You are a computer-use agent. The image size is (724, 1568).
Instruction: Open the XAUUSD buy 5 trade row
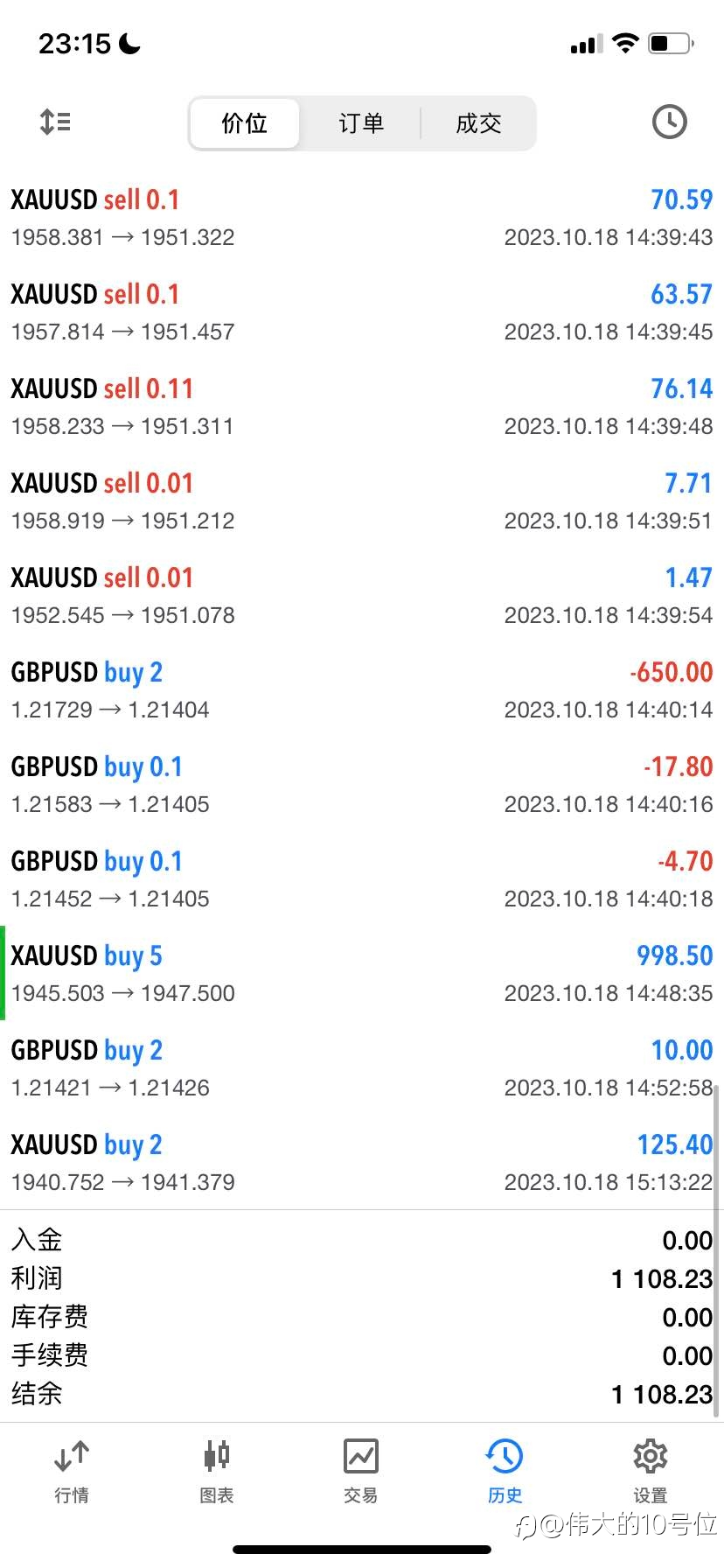[362, 973]
